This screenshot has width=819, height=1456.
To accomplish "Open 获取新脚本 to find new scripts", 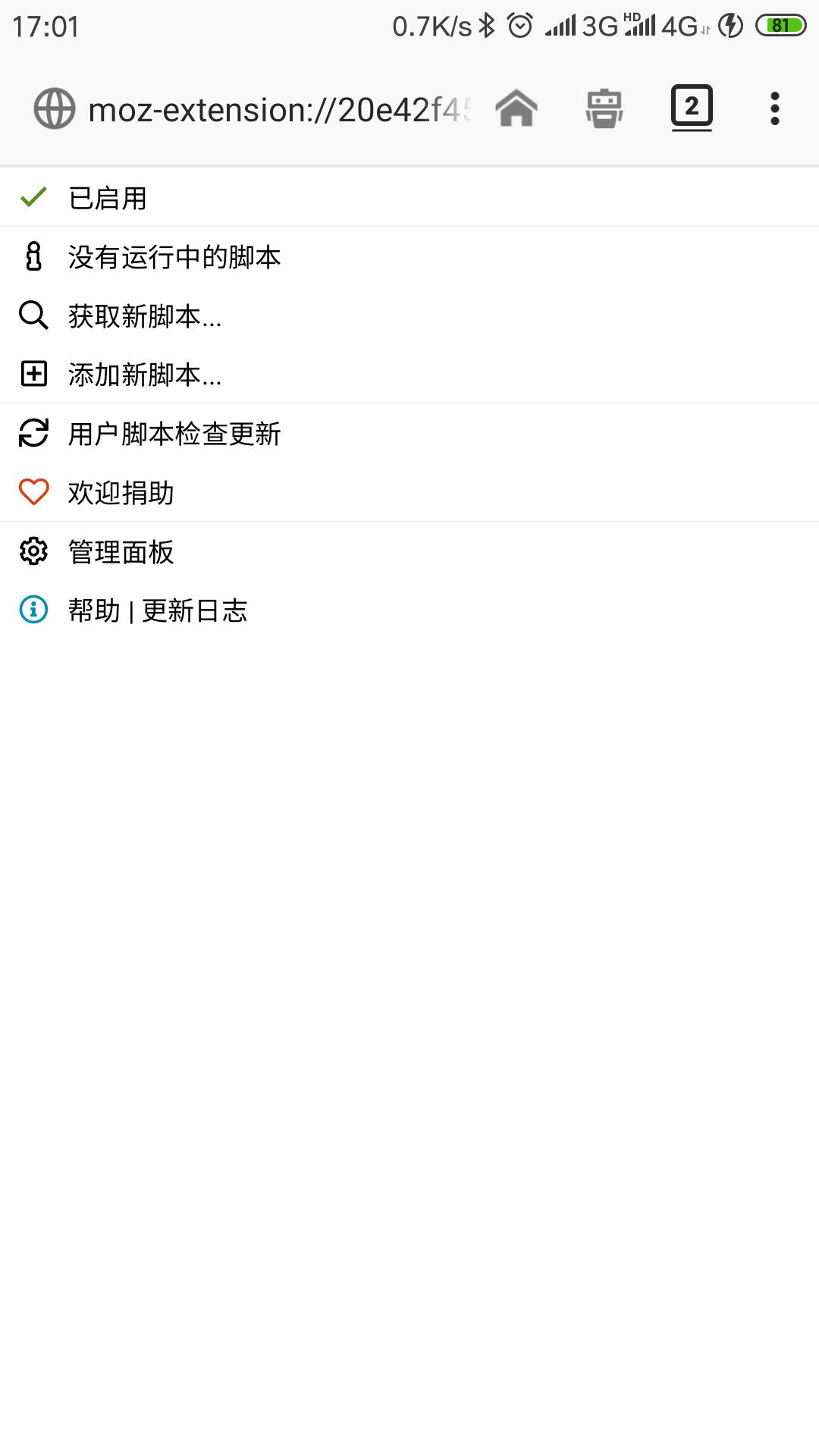I will pyautogui.click(x=144, y=316).
